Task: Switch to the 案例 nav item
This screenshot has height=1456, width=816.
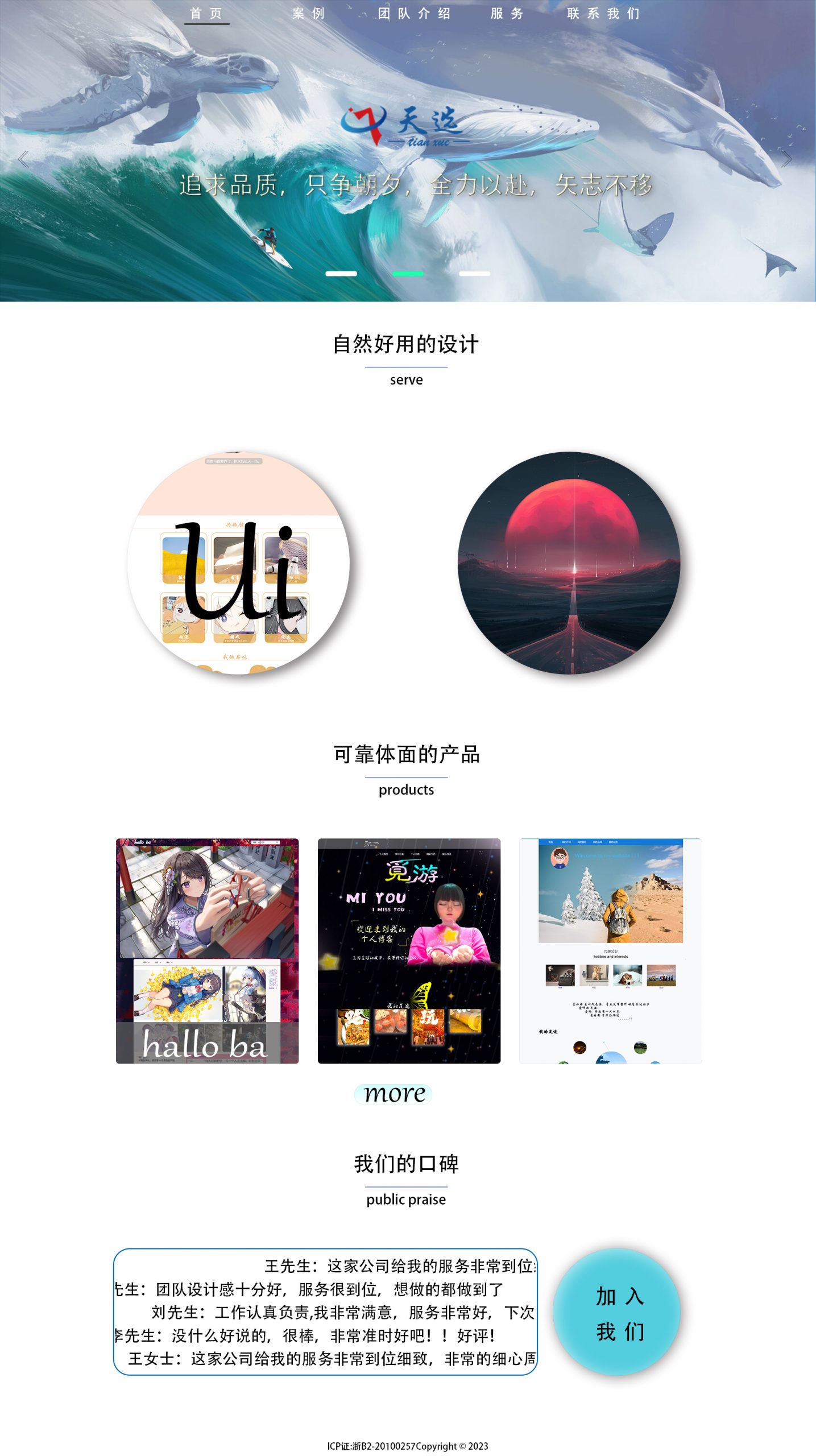Action: coord(309,14)
